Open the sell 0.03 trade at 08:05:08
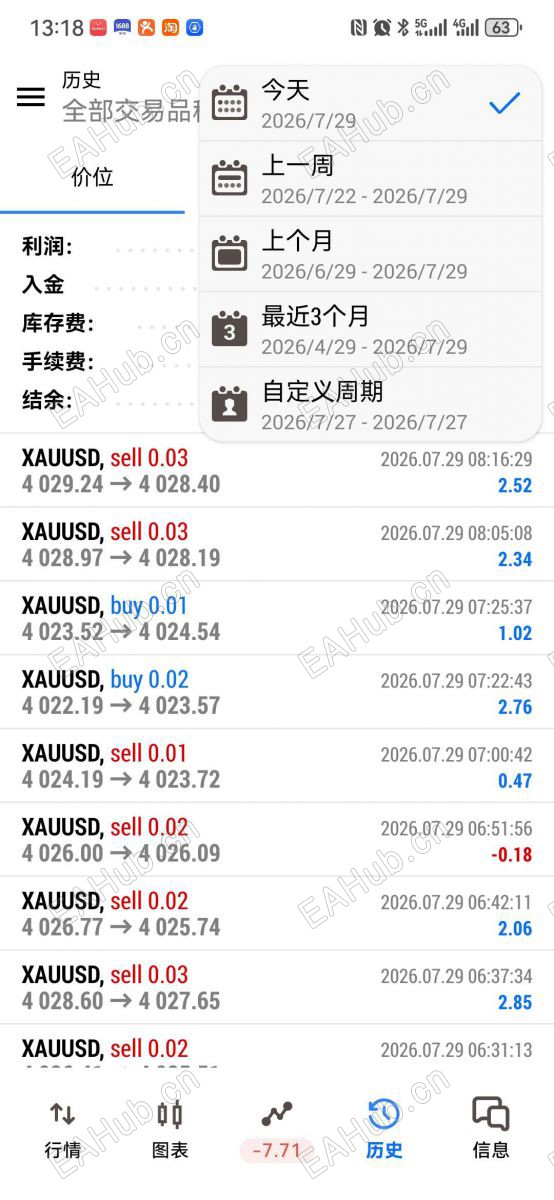554x1200 pixels. (x=277, y=544)
